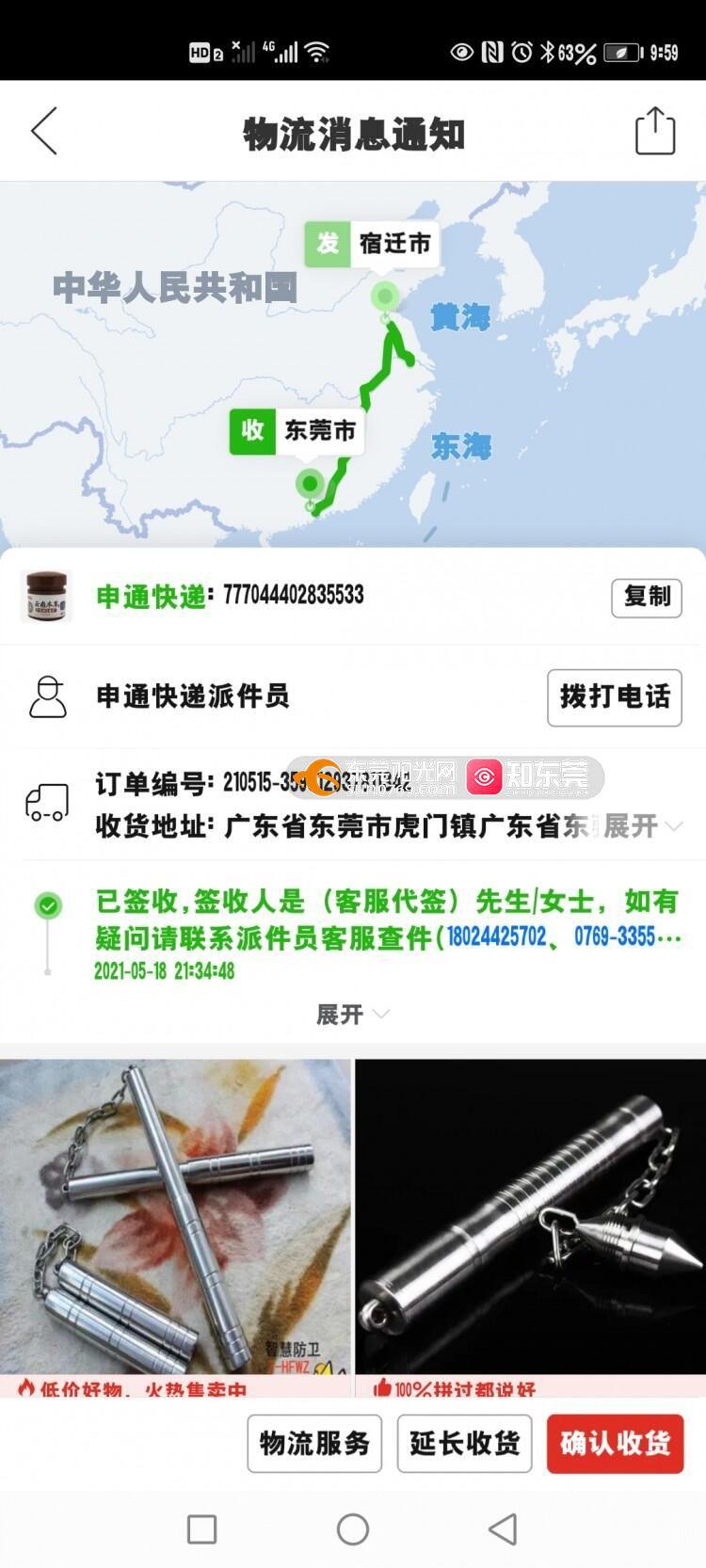The width and height of the screenshot is (706, 1568).
Task: Open 物流服务 options
Action: [314, 1444]
